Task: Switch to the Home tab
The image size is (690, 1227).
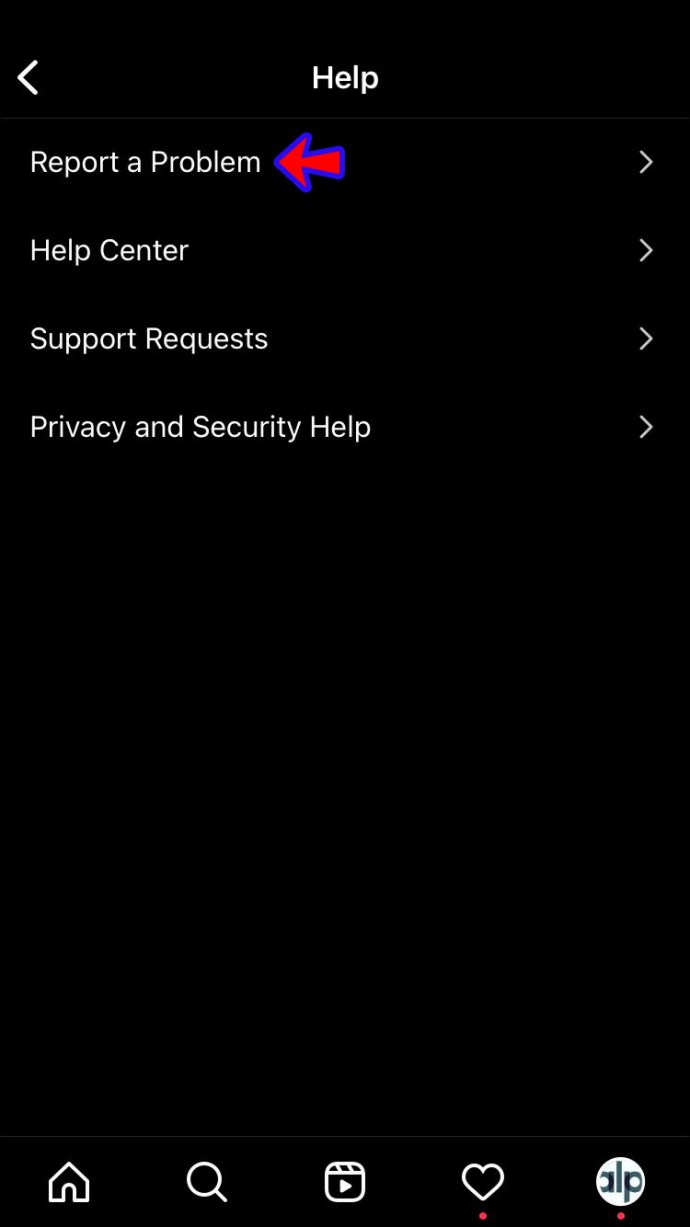Action: pos(69,1183)
